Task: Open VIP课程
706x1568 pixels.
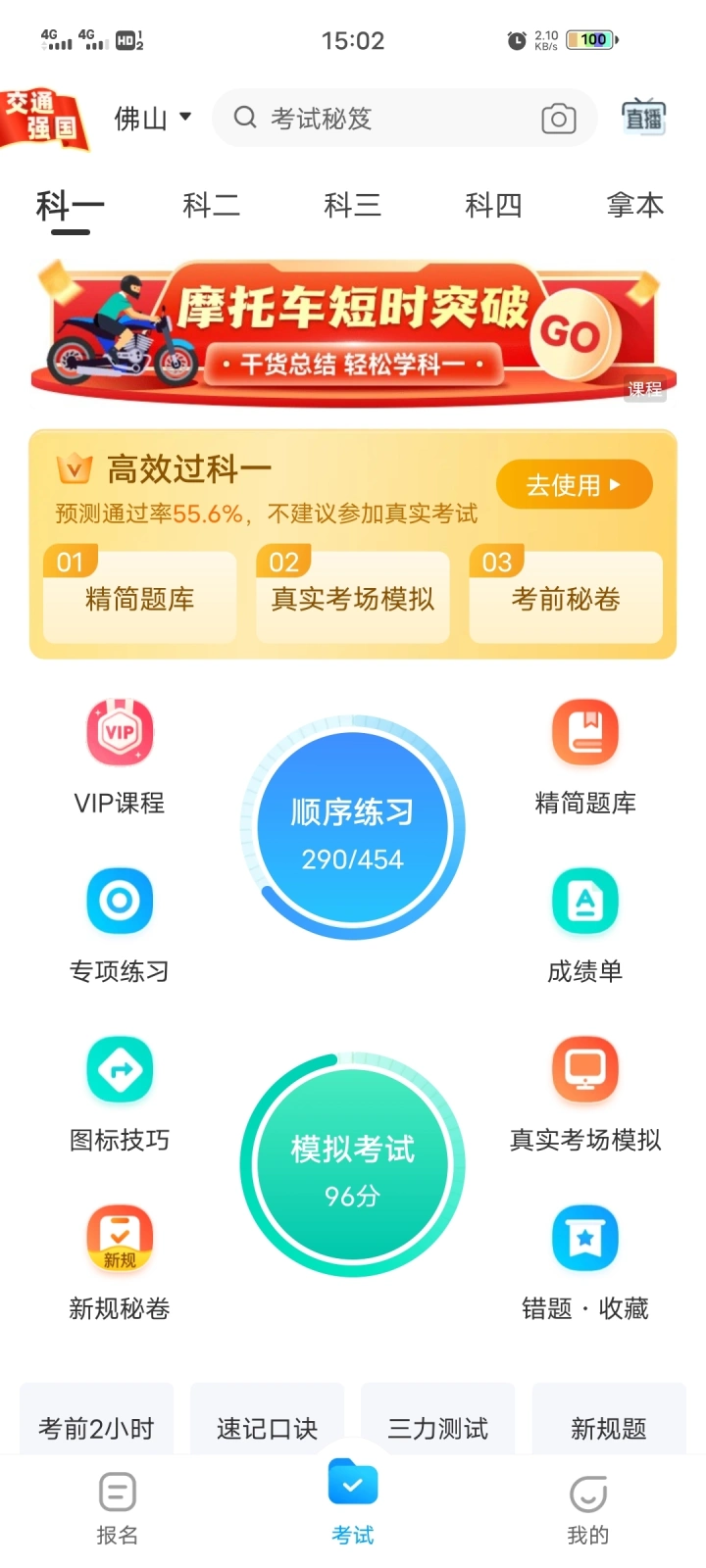Action: [120, 755]
